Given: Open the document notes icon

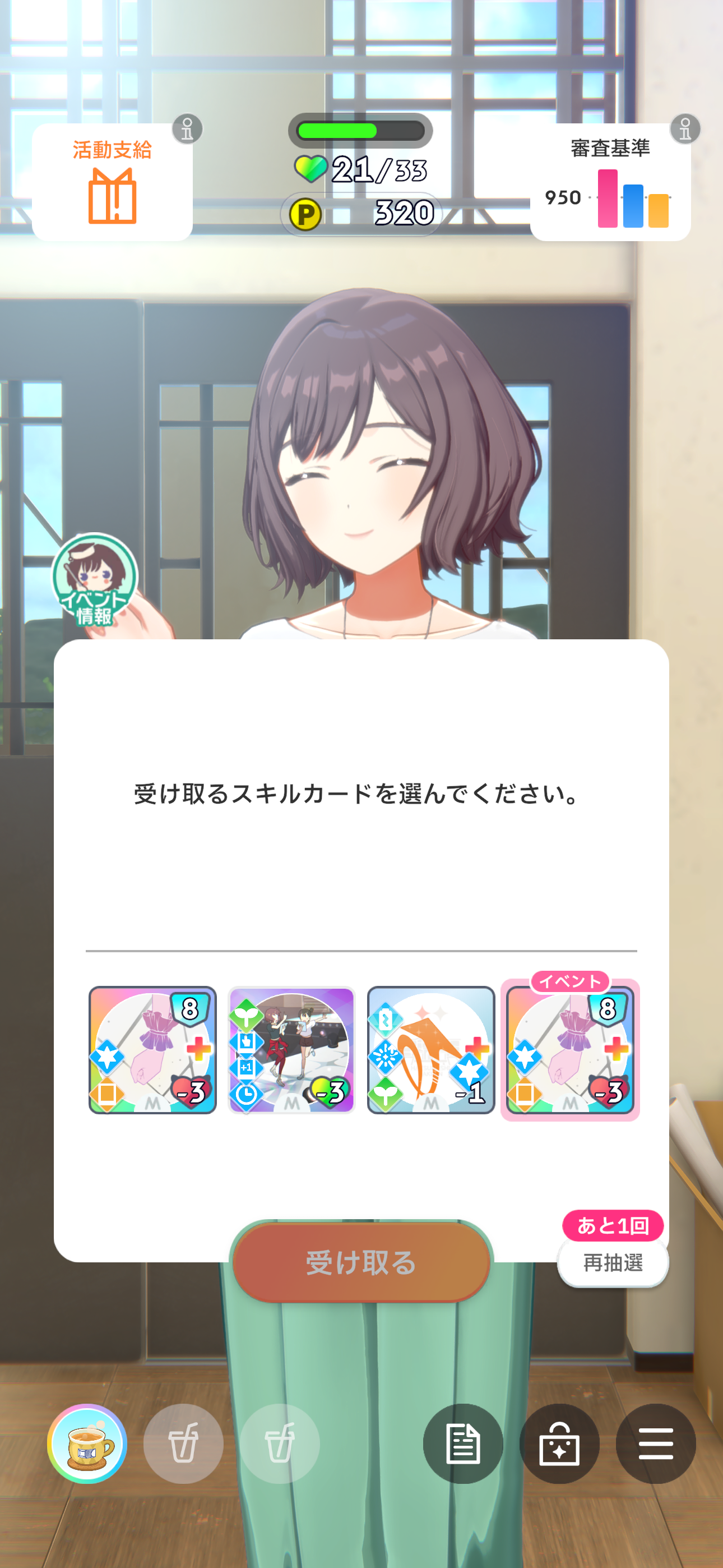Looking at the screenshot, I should click(x=462, y=1443).
